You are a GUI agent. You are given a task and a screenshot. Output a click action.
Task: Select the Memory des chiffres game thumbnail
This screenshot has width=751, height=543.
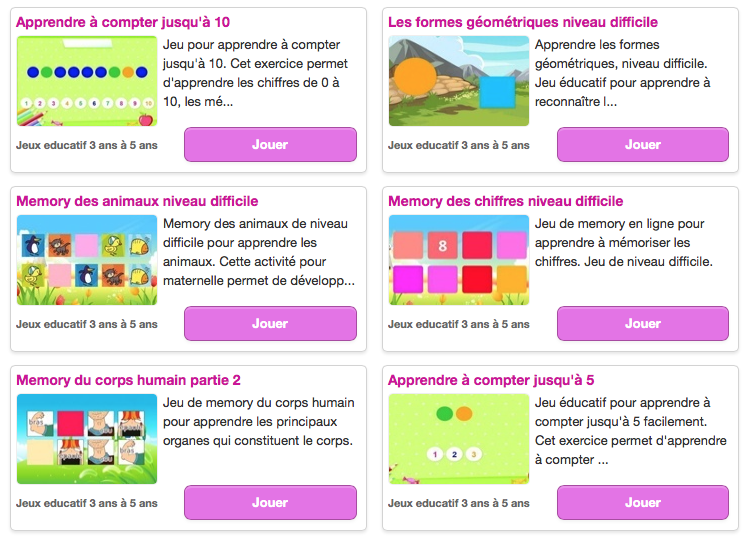click(x=458, y=260)
